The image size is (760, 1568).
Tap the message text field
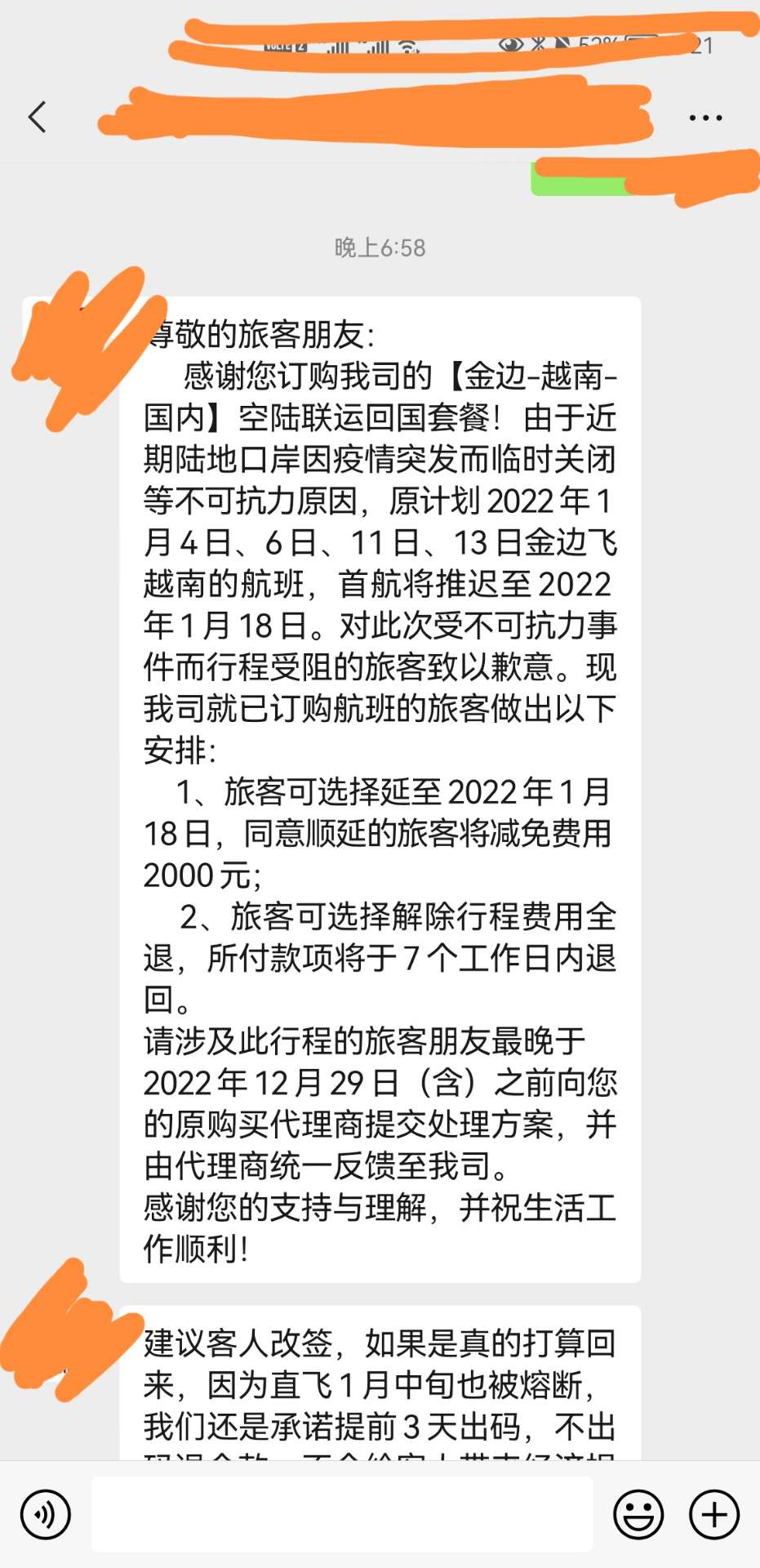click(342, 1514)
